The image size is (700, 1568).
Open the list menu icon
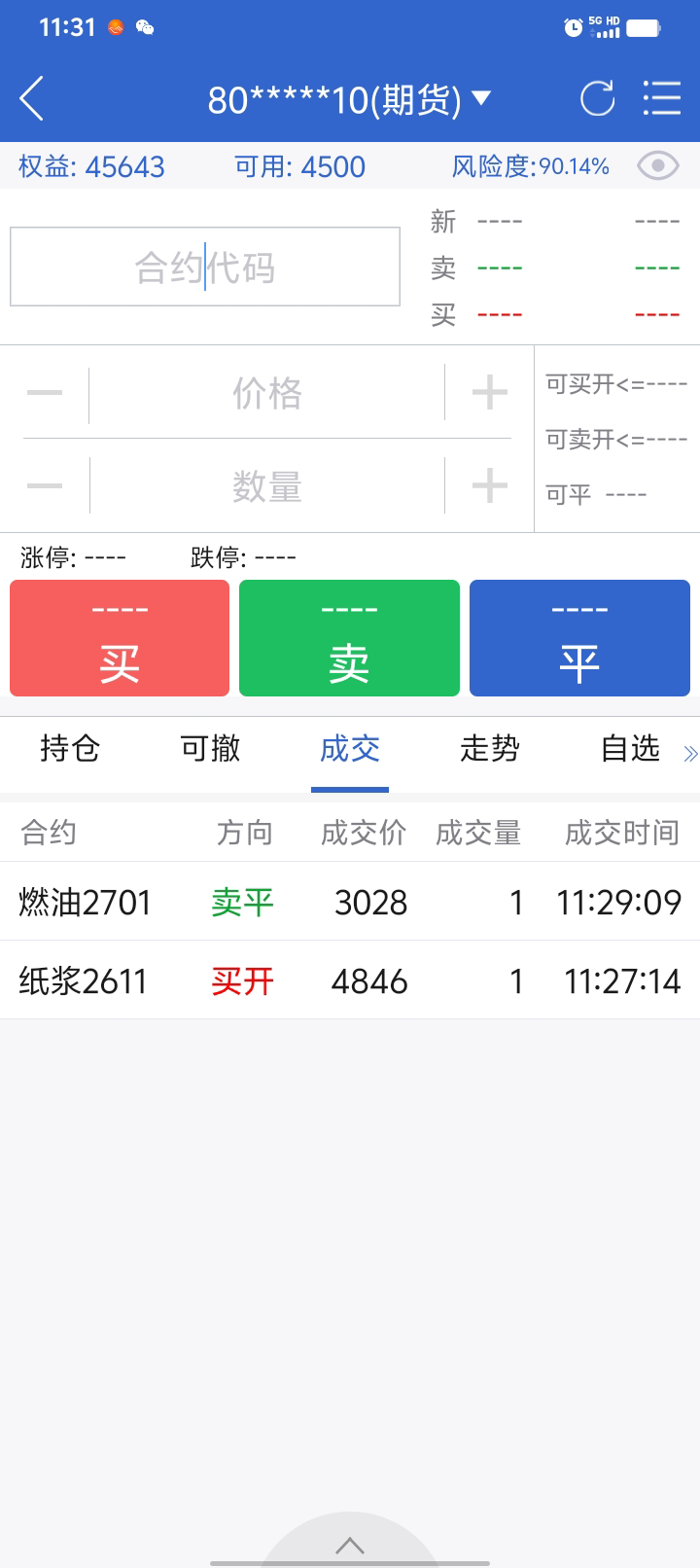[662, 99]
